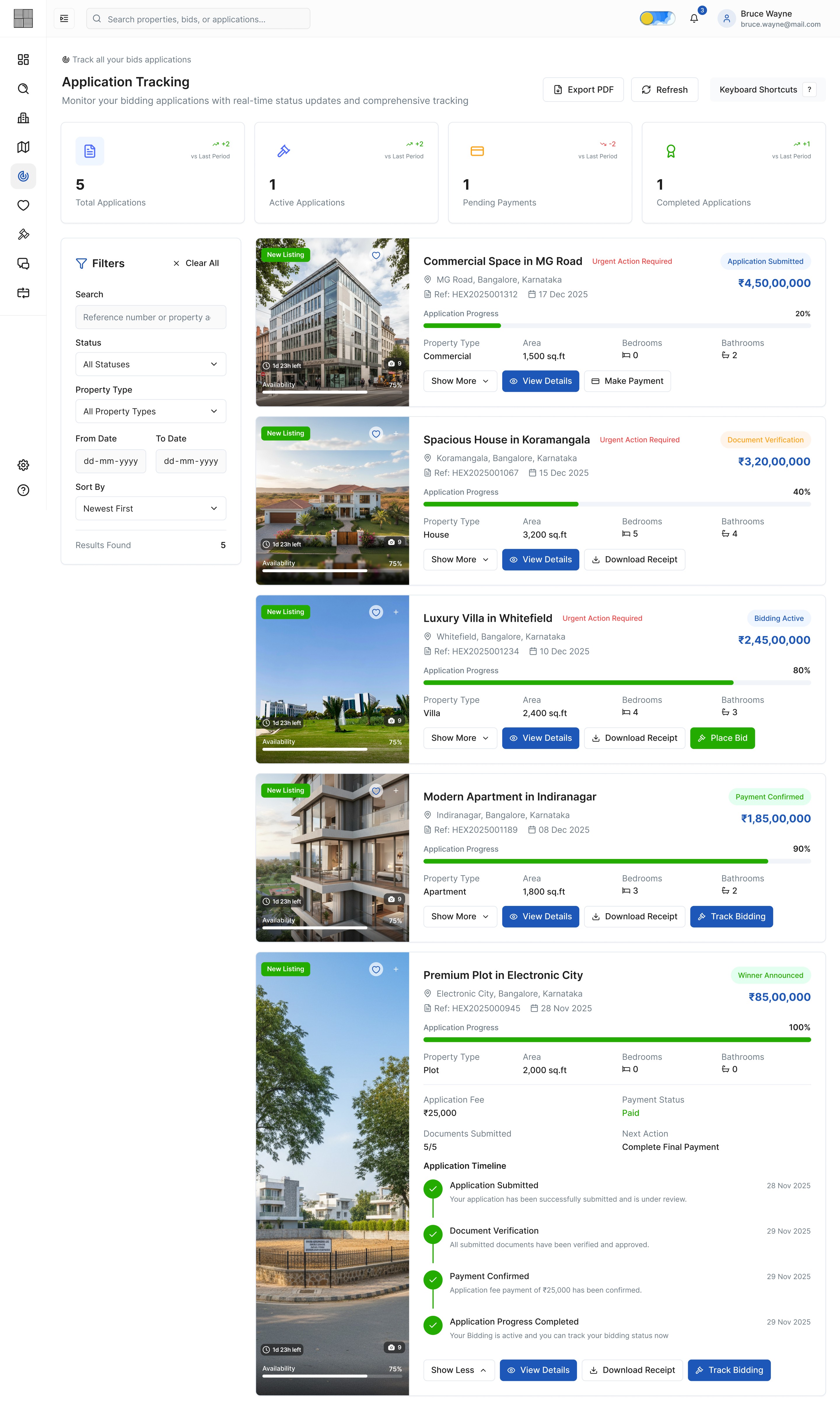This screenshot has width=840, height=1425.
Task: Clear all filters
Action: (196, 263)
